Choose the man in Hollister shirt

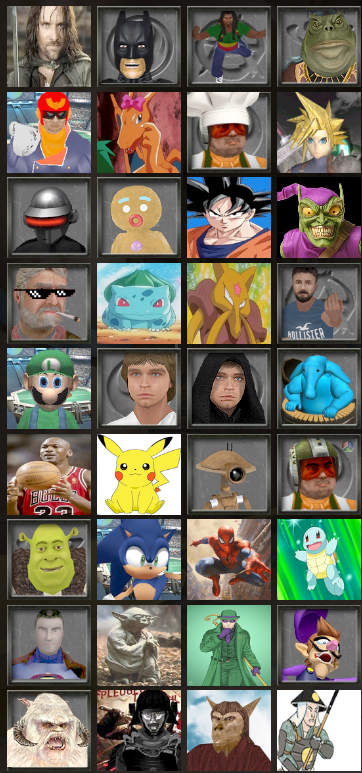(319, 303)
